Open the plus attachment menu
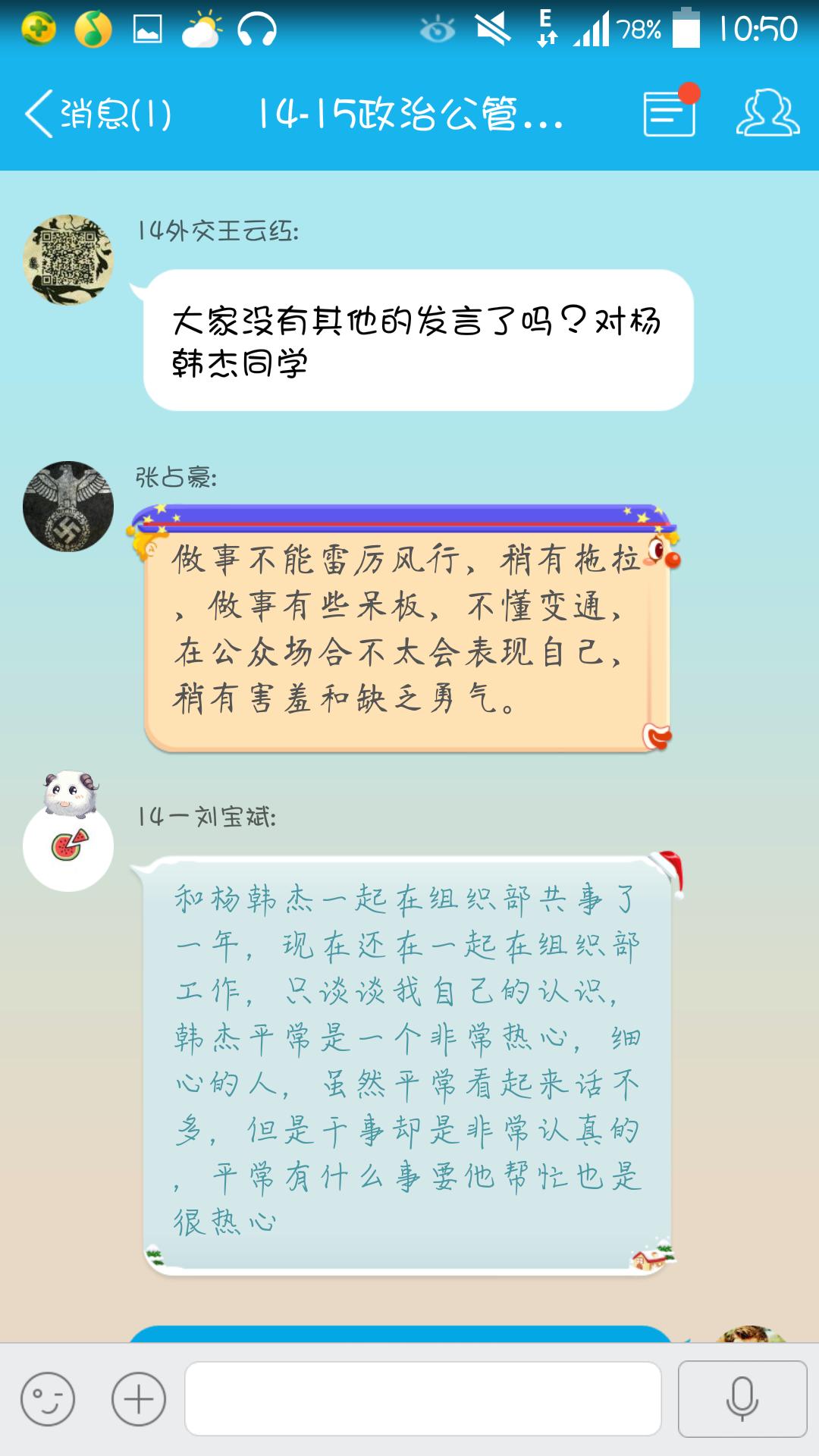 tap(139, 1399)
